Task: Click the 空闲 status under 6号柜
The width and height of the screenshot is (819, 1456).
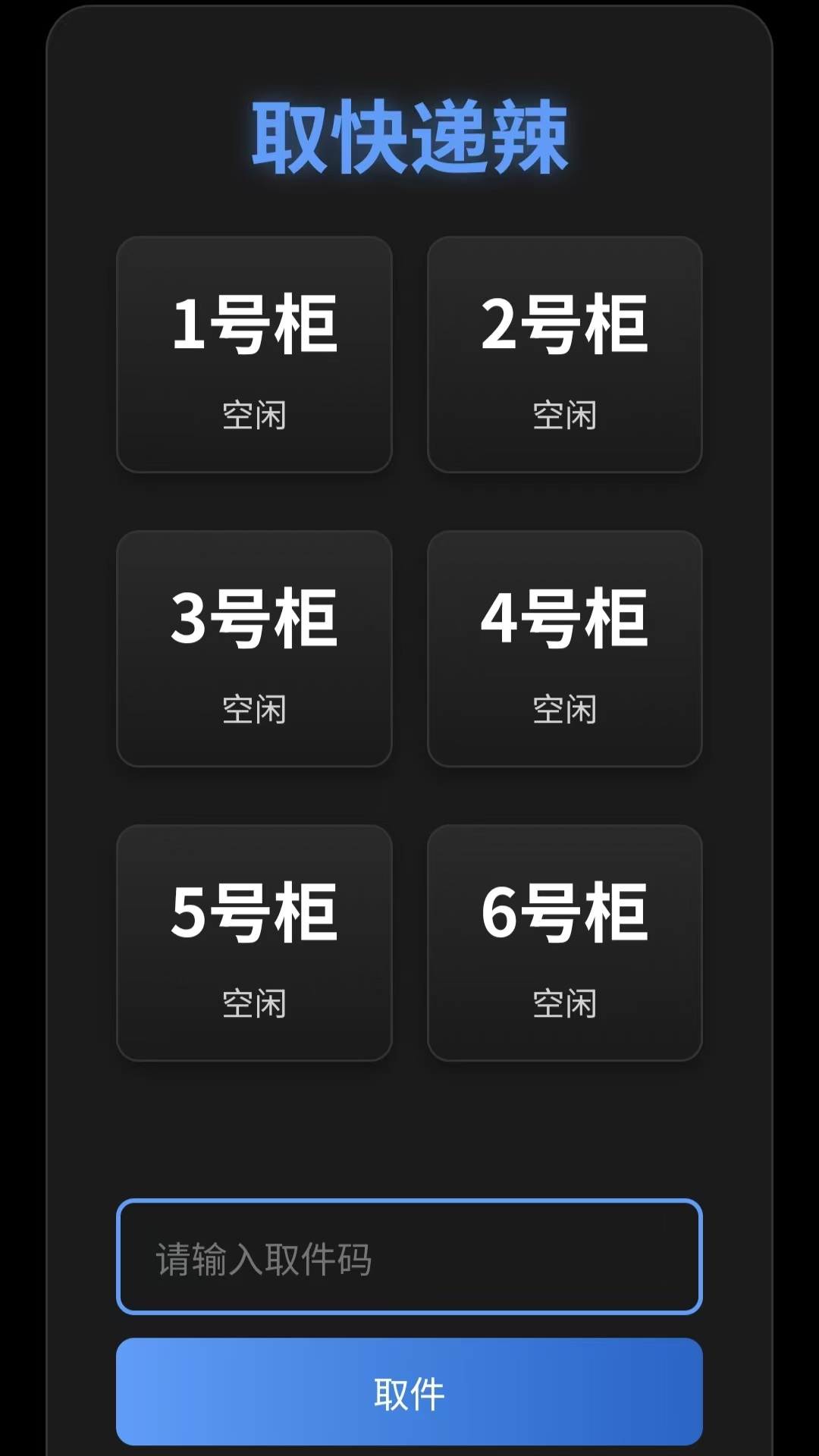Action: pos(564,1005)
